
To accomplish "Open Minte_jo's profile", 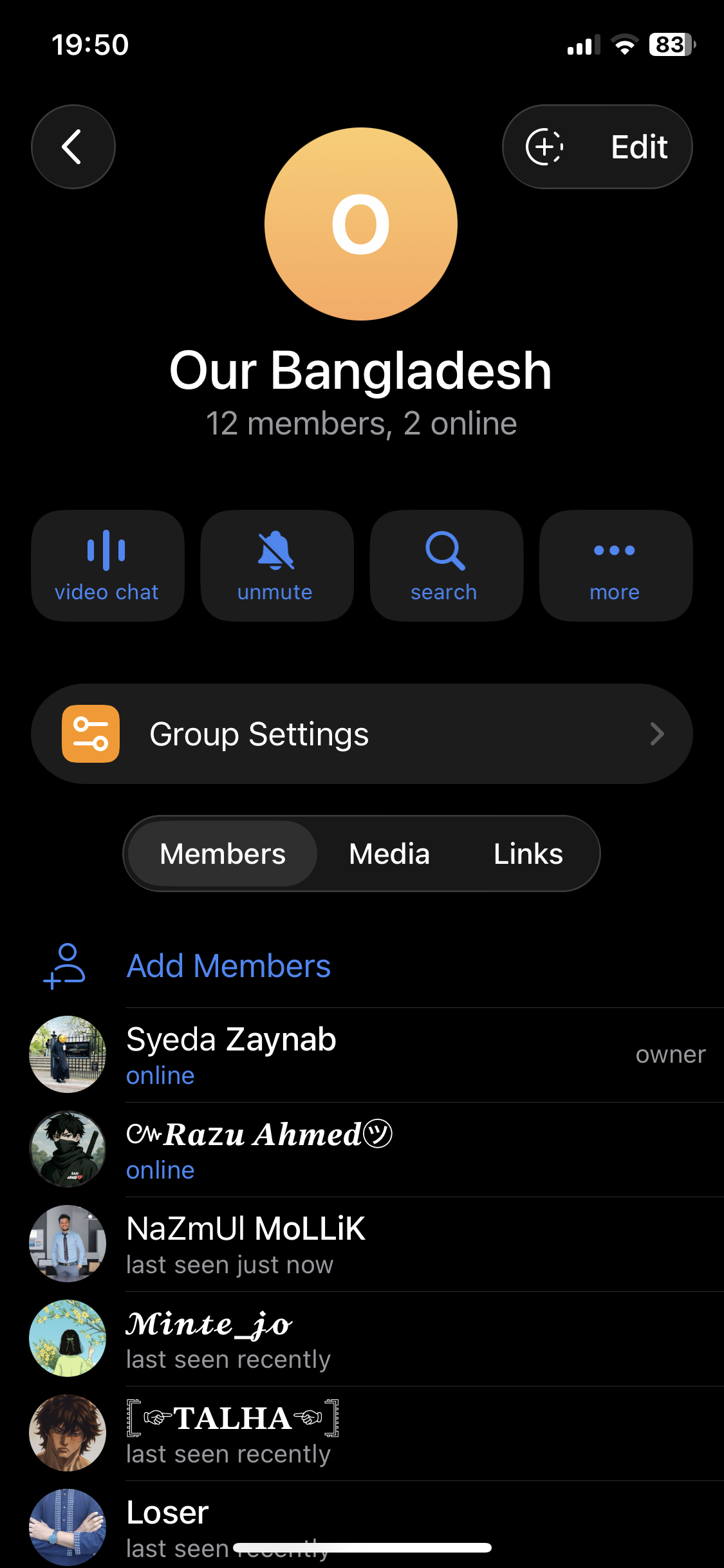I will [360, 1338].
